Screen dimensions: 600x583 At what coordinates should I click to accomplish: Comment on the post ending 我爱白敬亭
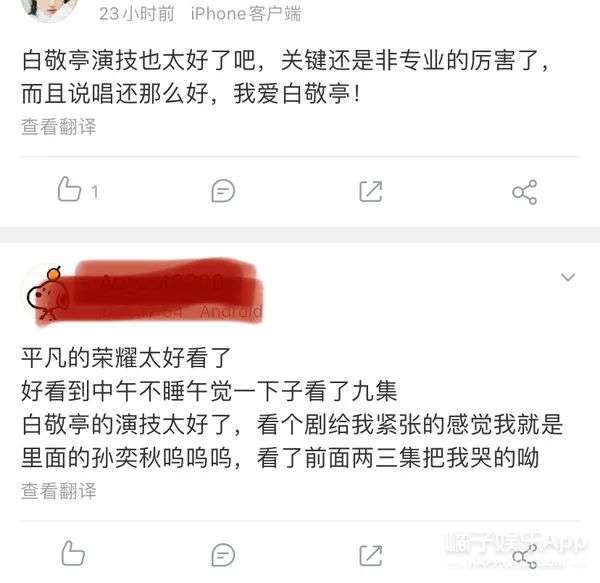pos(223,191)
